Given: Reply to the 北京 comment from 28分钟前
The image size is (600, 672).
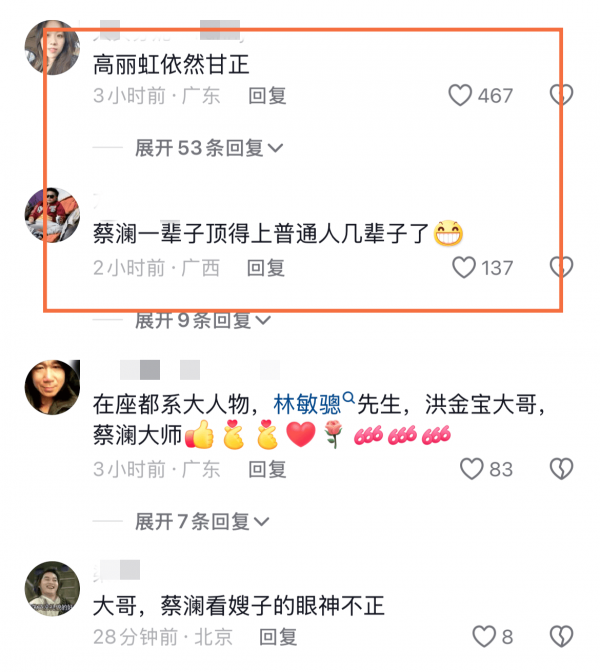Looking at the screenshot, I should click(278, 637).
